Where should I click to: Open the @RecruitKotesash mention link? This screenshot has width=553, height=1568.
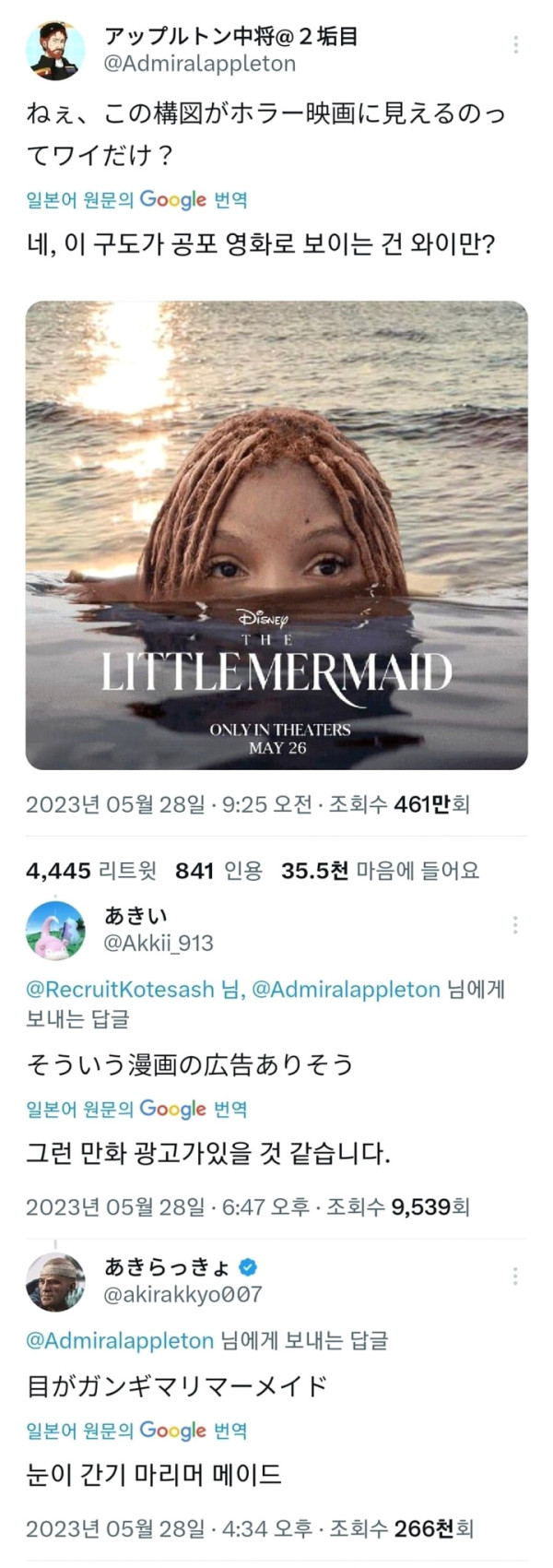tap(120, 990)
